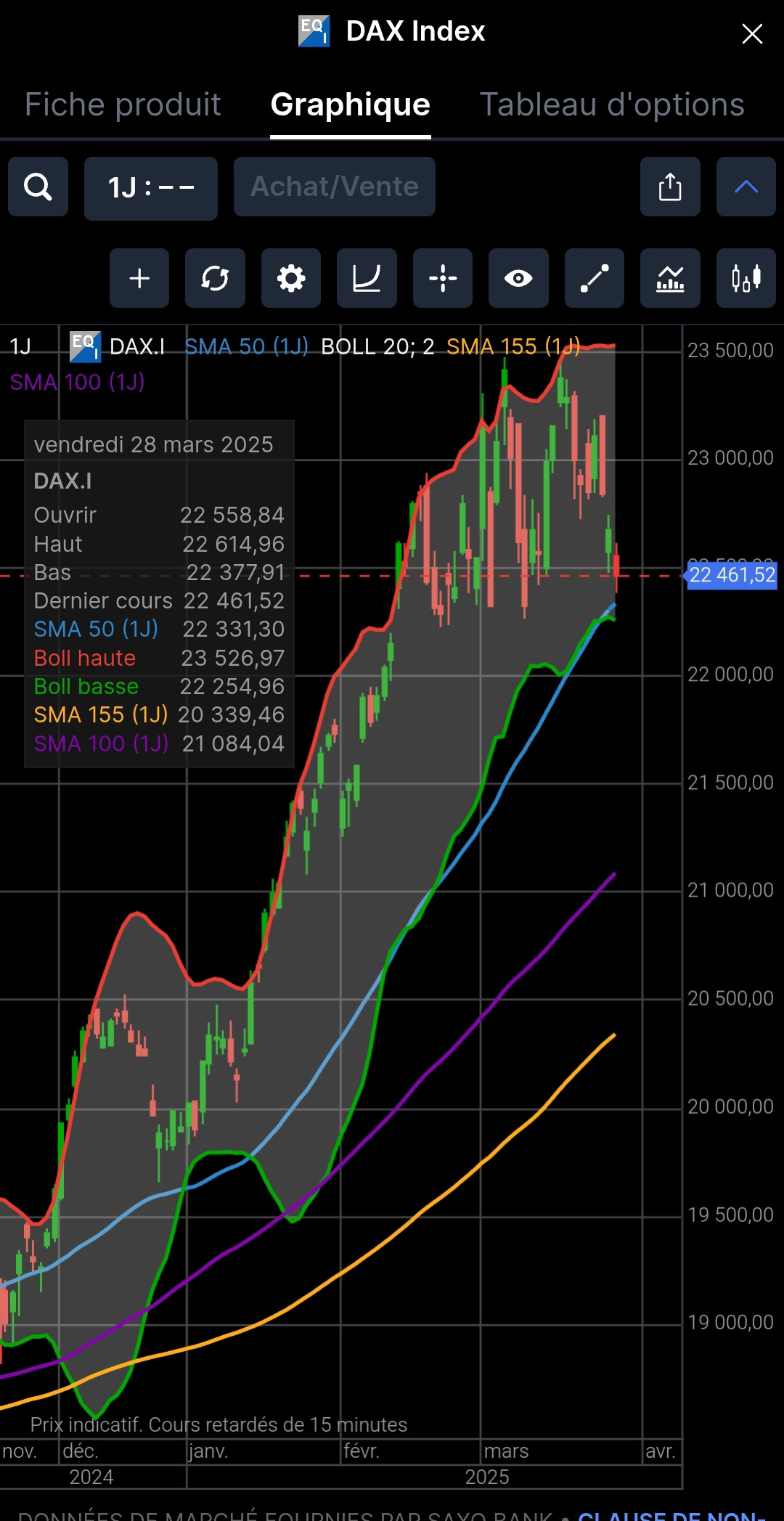Switch to the Fiche produit tab
Viewport: 784px width, 1521px height.
(123, 105)
